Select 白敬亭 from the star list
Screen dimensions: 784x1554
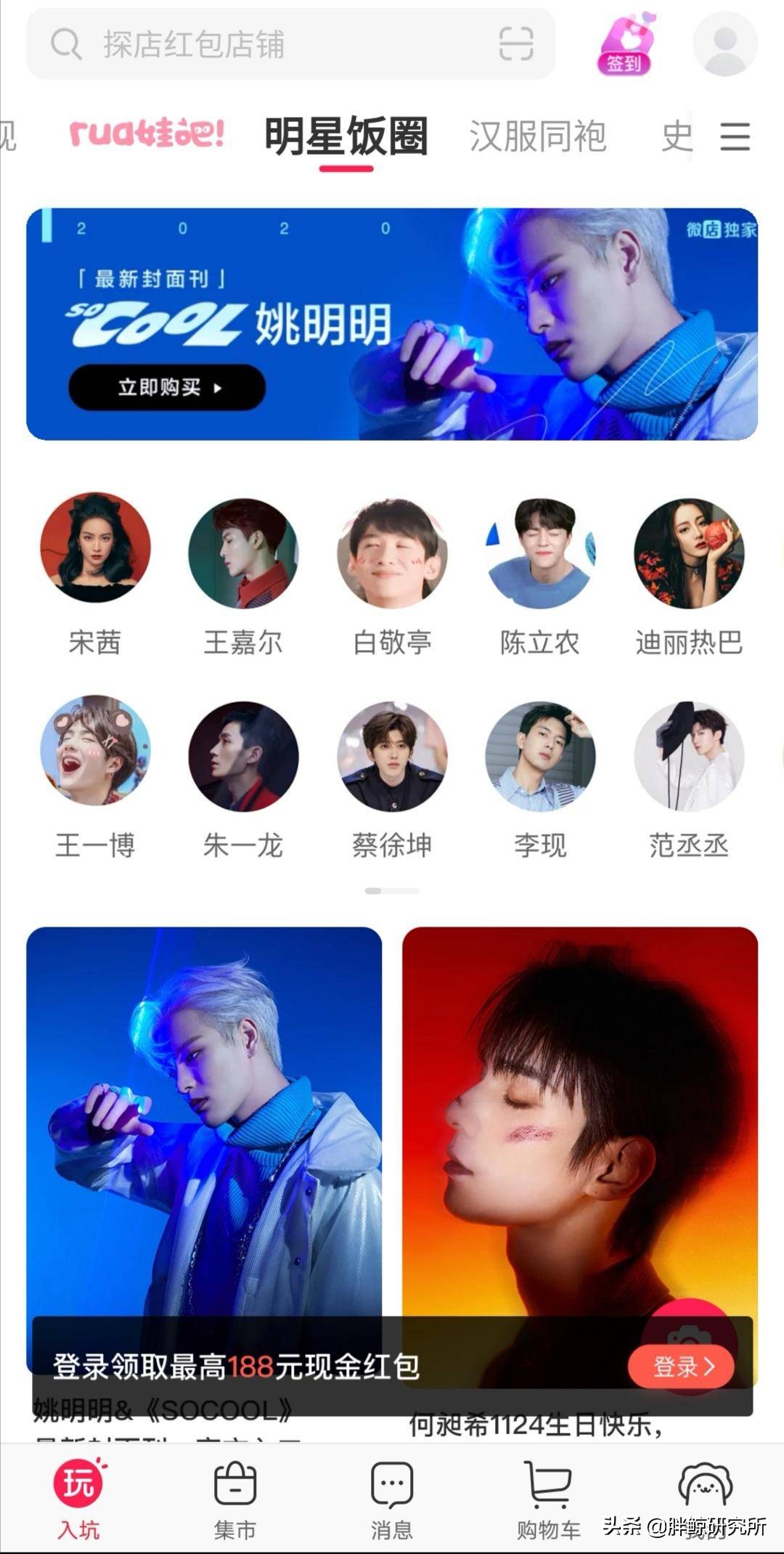tap(392, 553)
